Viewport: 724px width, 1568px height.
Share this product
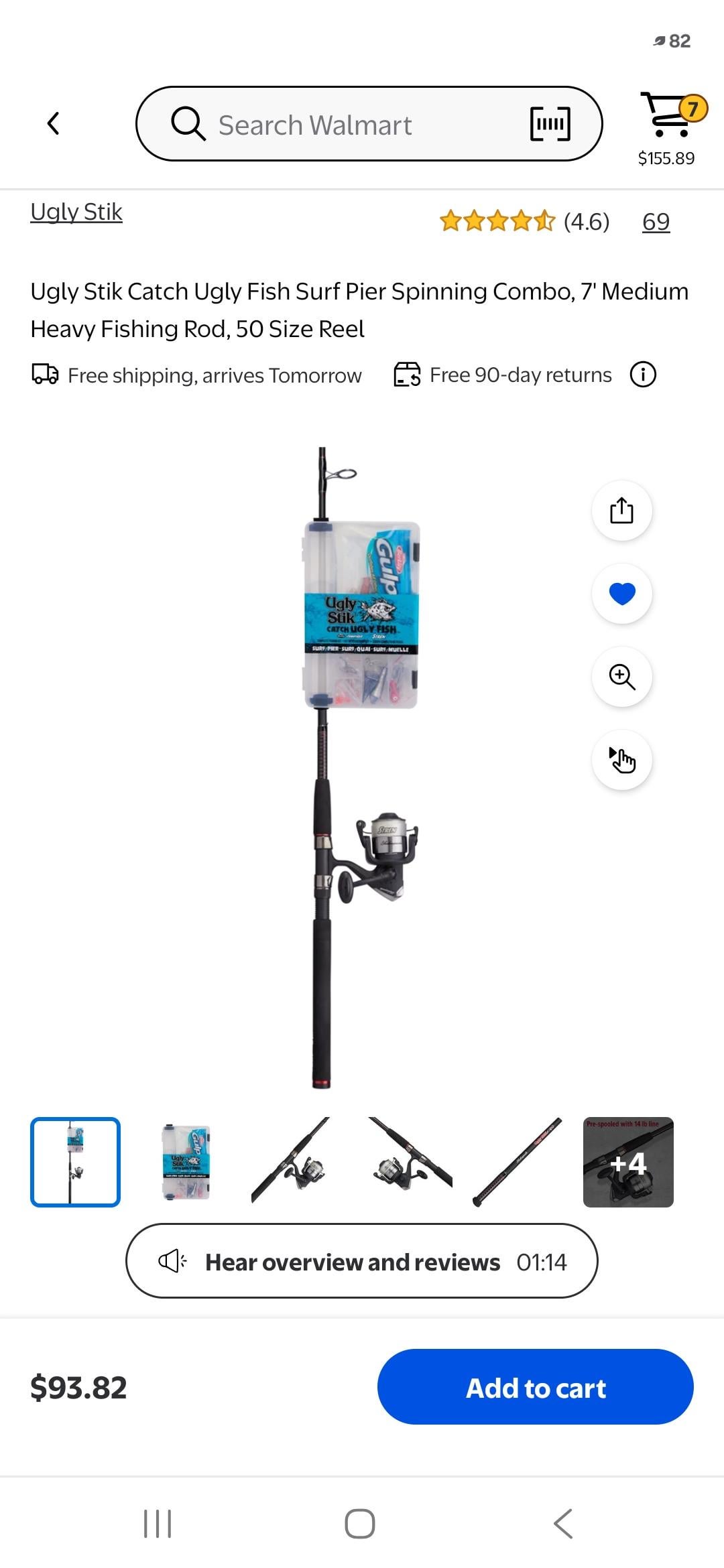pos(621,511)
